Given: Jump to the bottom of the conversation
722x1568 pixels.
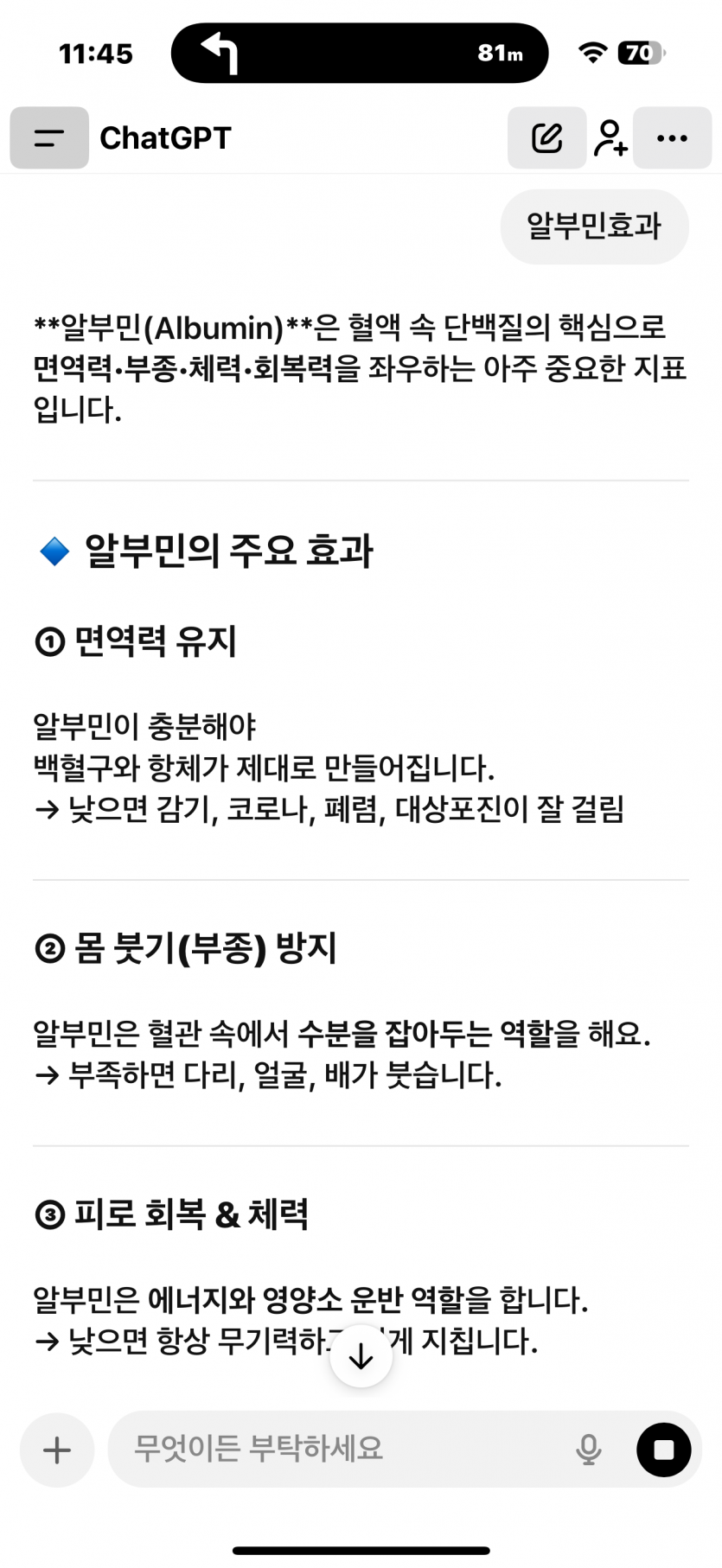Looking at the screenshot, I should 361,1356.
